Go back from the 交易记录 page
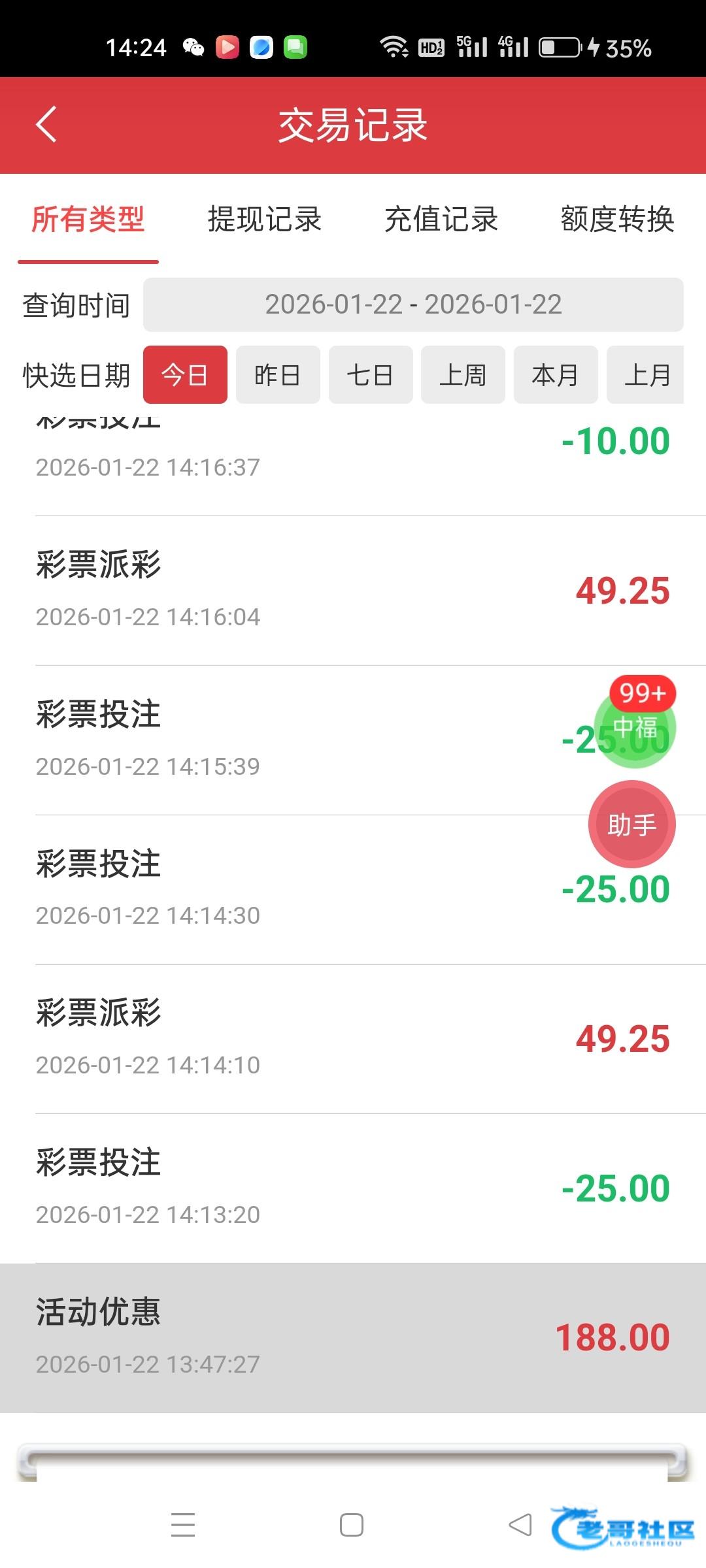This screenshot has width=706, height=1568. point(46,124)
